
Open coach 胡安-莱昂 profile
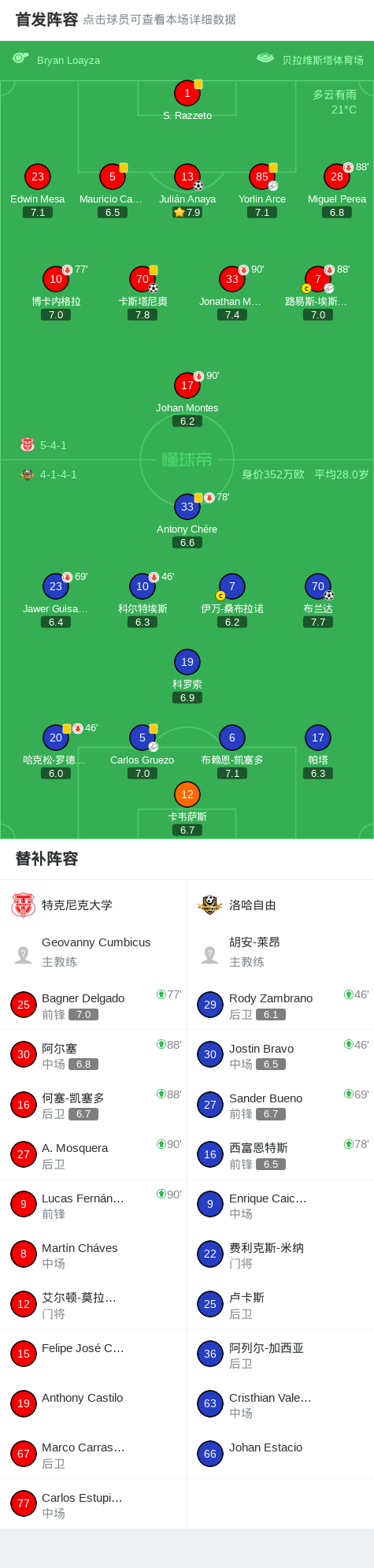click(x=280, y=952)
